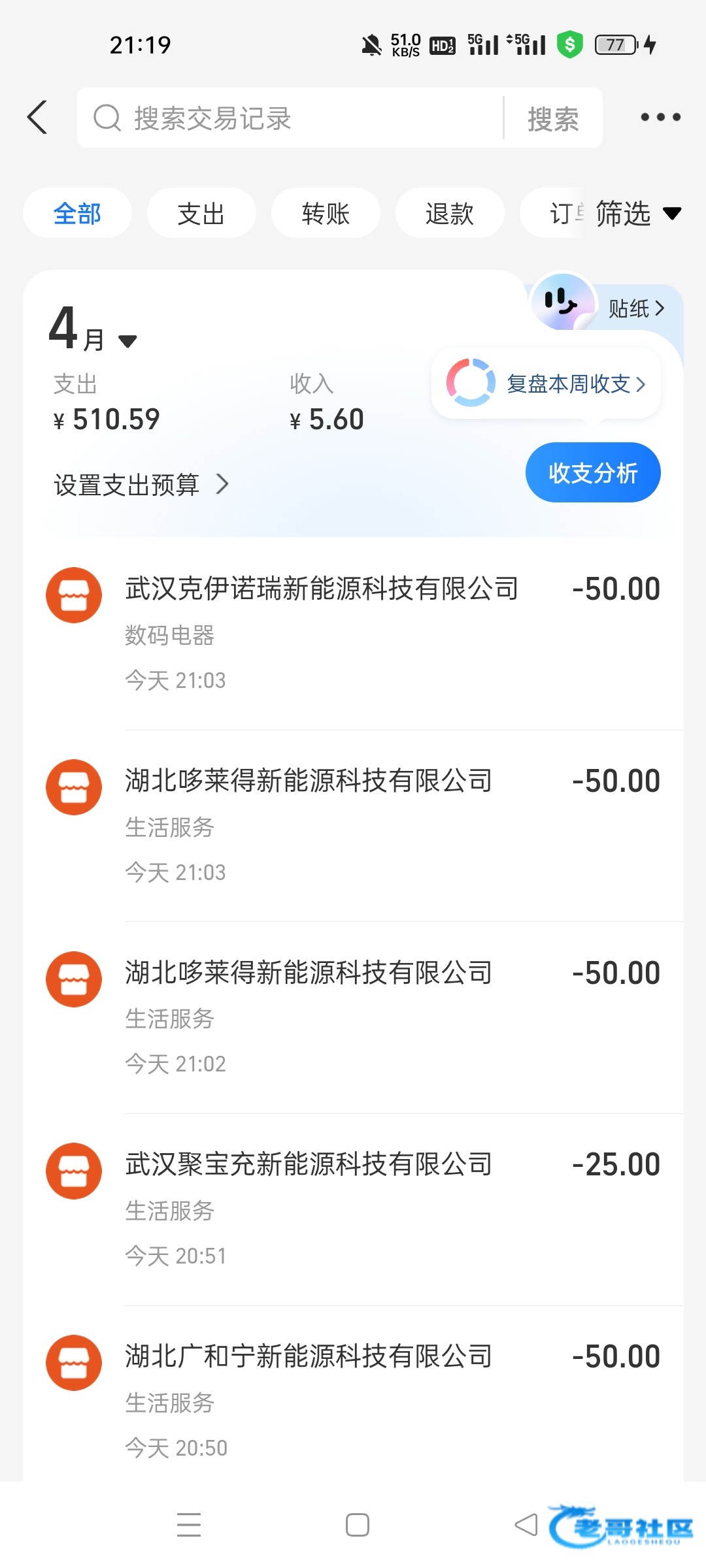
Task: Open the three-dot overflow menu
Action: click(x=660, y=118)
